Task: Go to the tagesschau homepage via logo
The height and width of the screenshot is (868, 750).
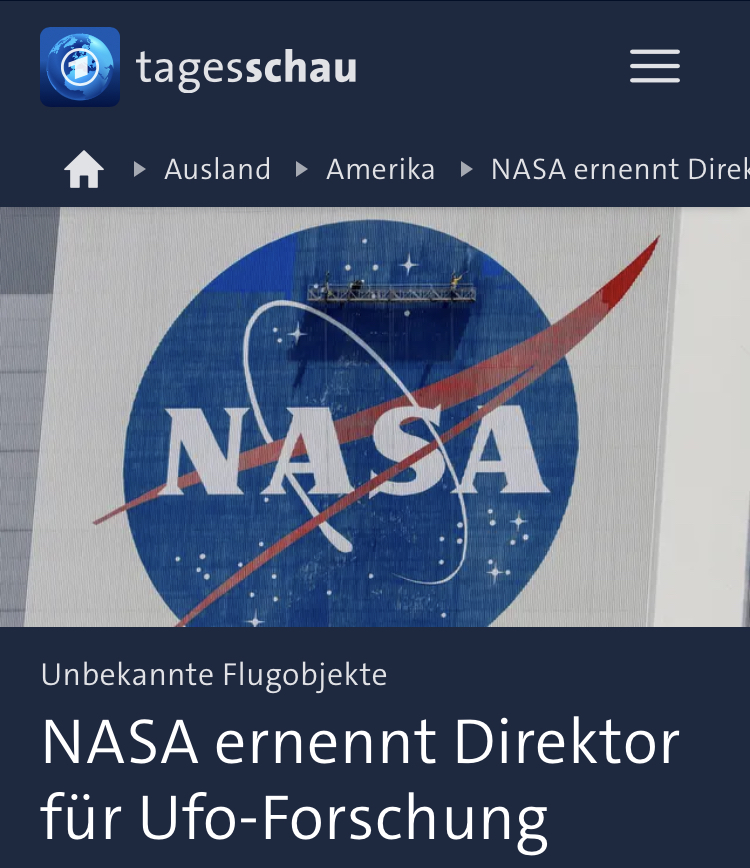Action: pos(198,67)
